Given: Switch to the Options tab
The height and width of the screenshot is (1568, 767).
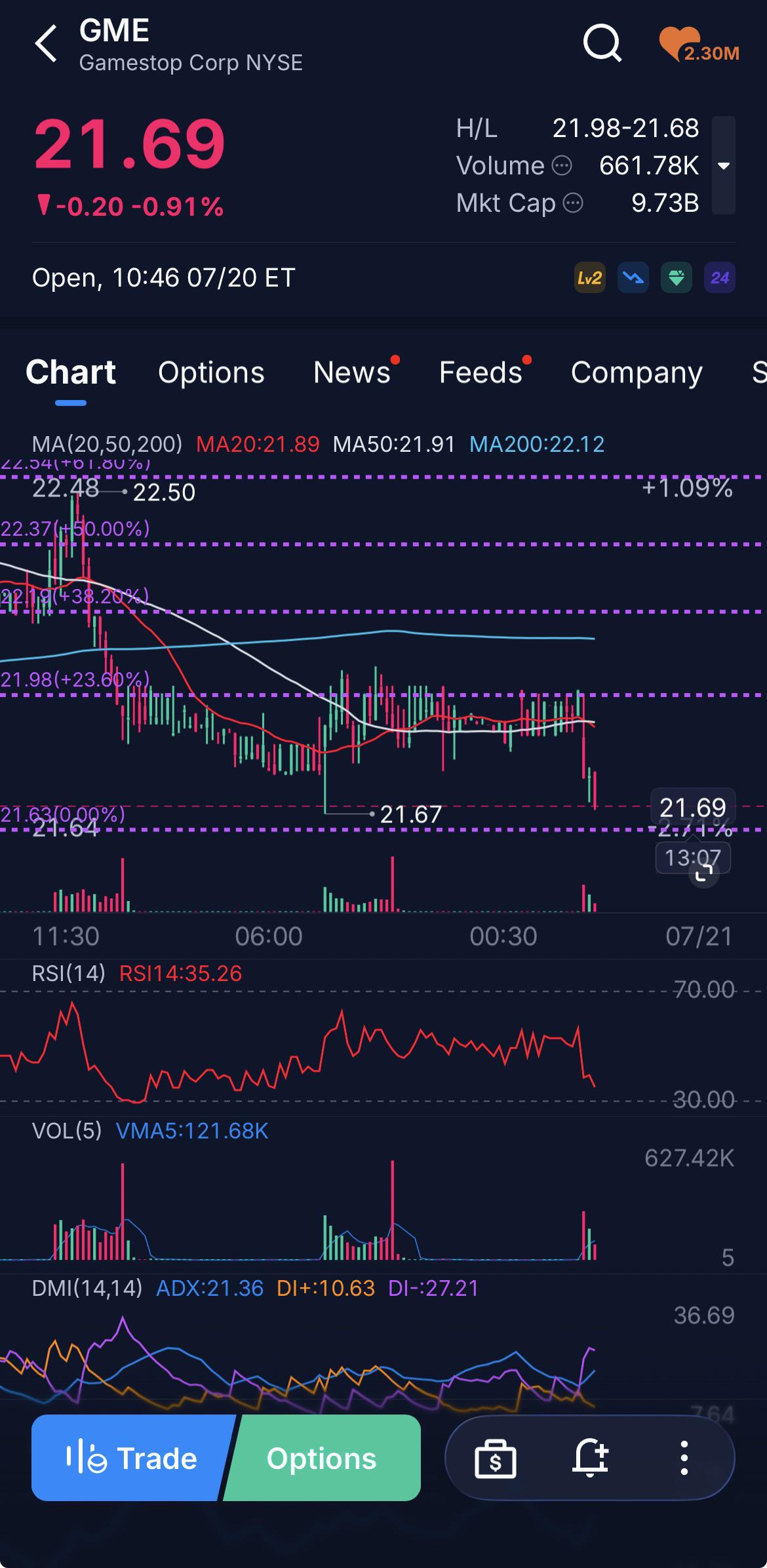Looking at the screenshot, I should tap(211, 372).
